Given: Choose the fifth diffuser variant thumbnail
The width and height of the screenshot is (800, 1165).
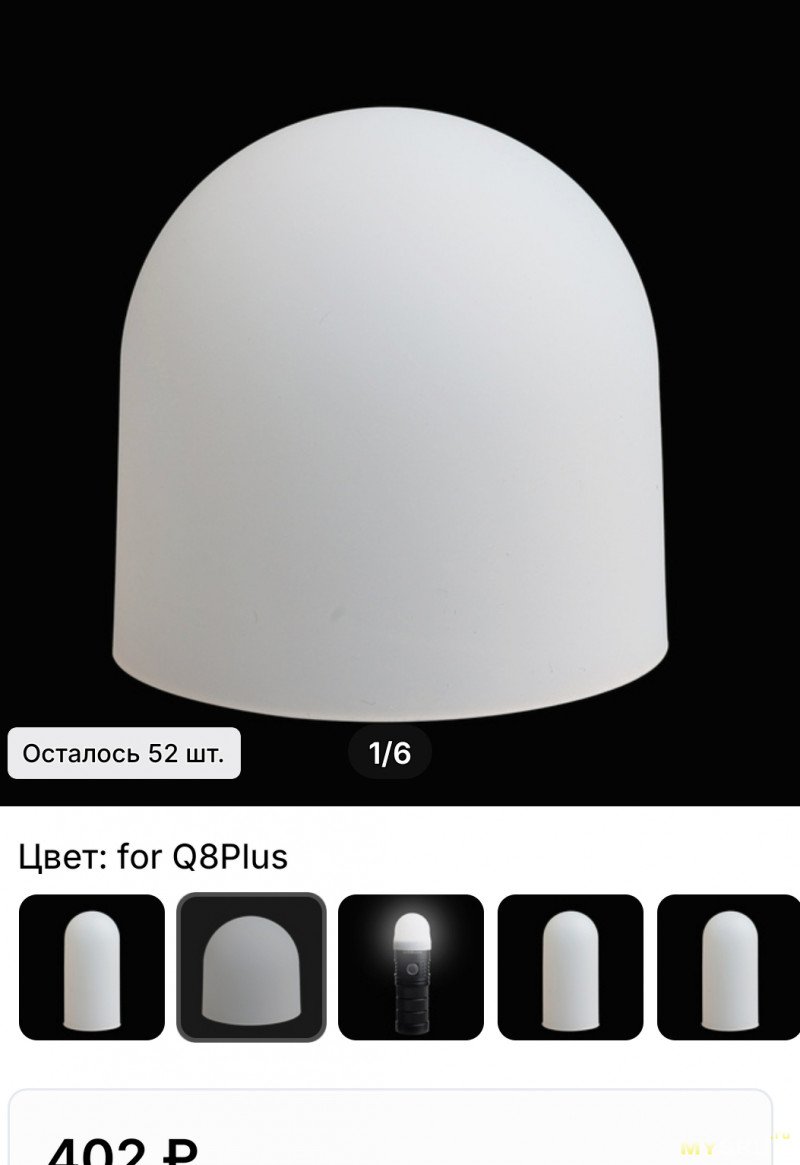Looking at the screenshot, I should tap(728, 967).
